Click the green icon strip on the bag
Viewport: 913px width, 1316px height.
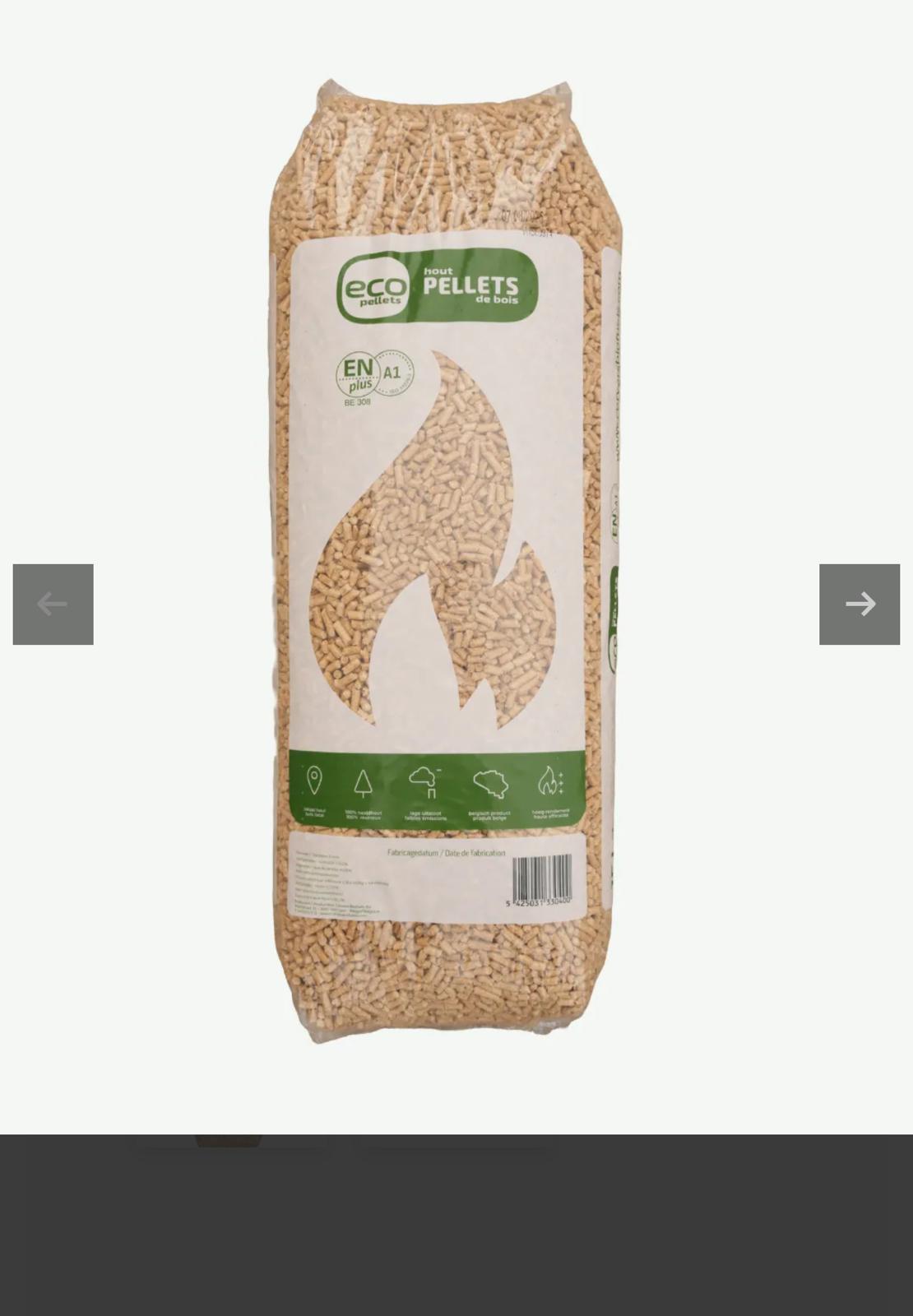(432, 785)
